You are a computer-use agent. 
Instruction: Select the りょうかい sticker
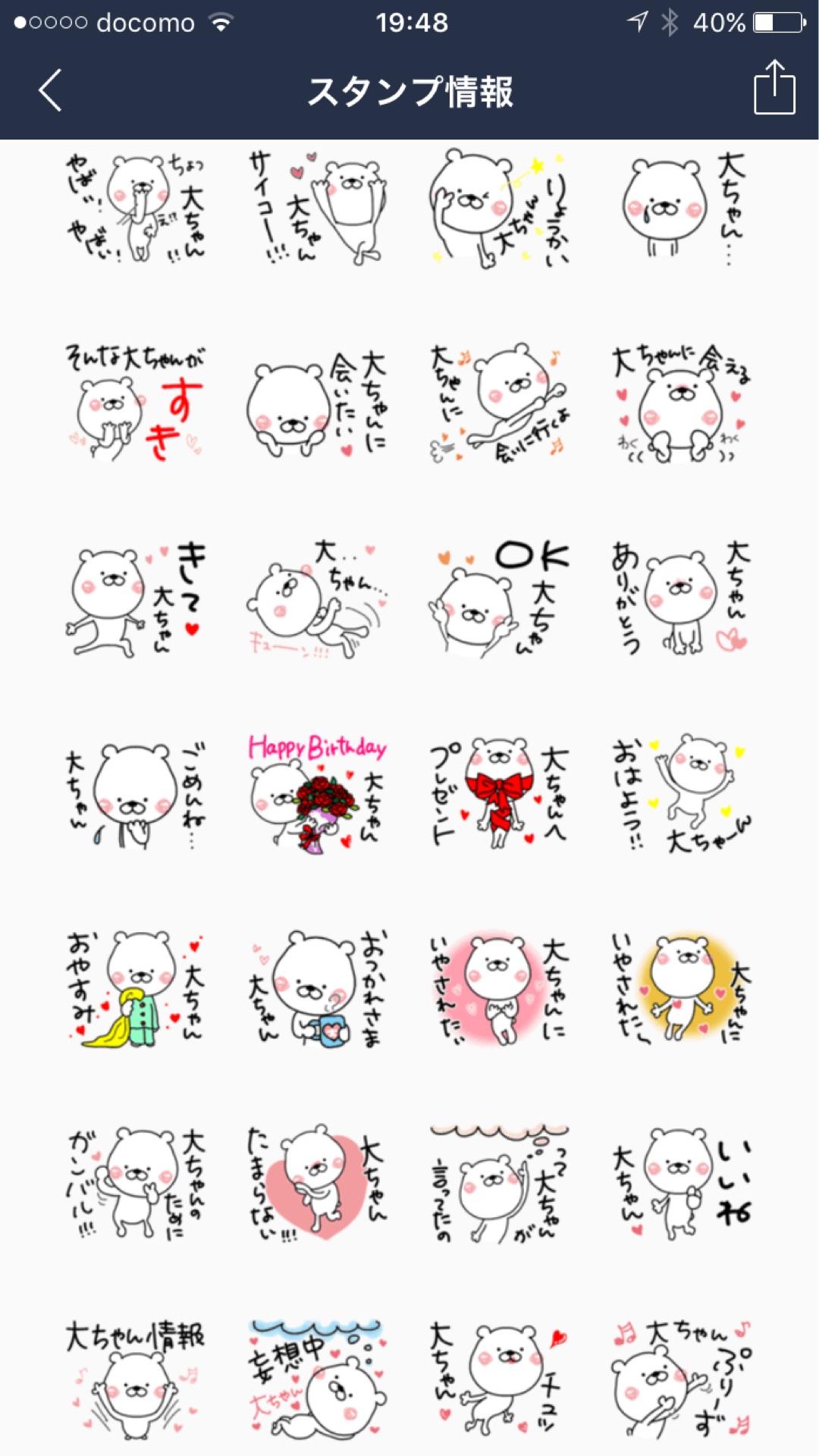coord(499,207)
